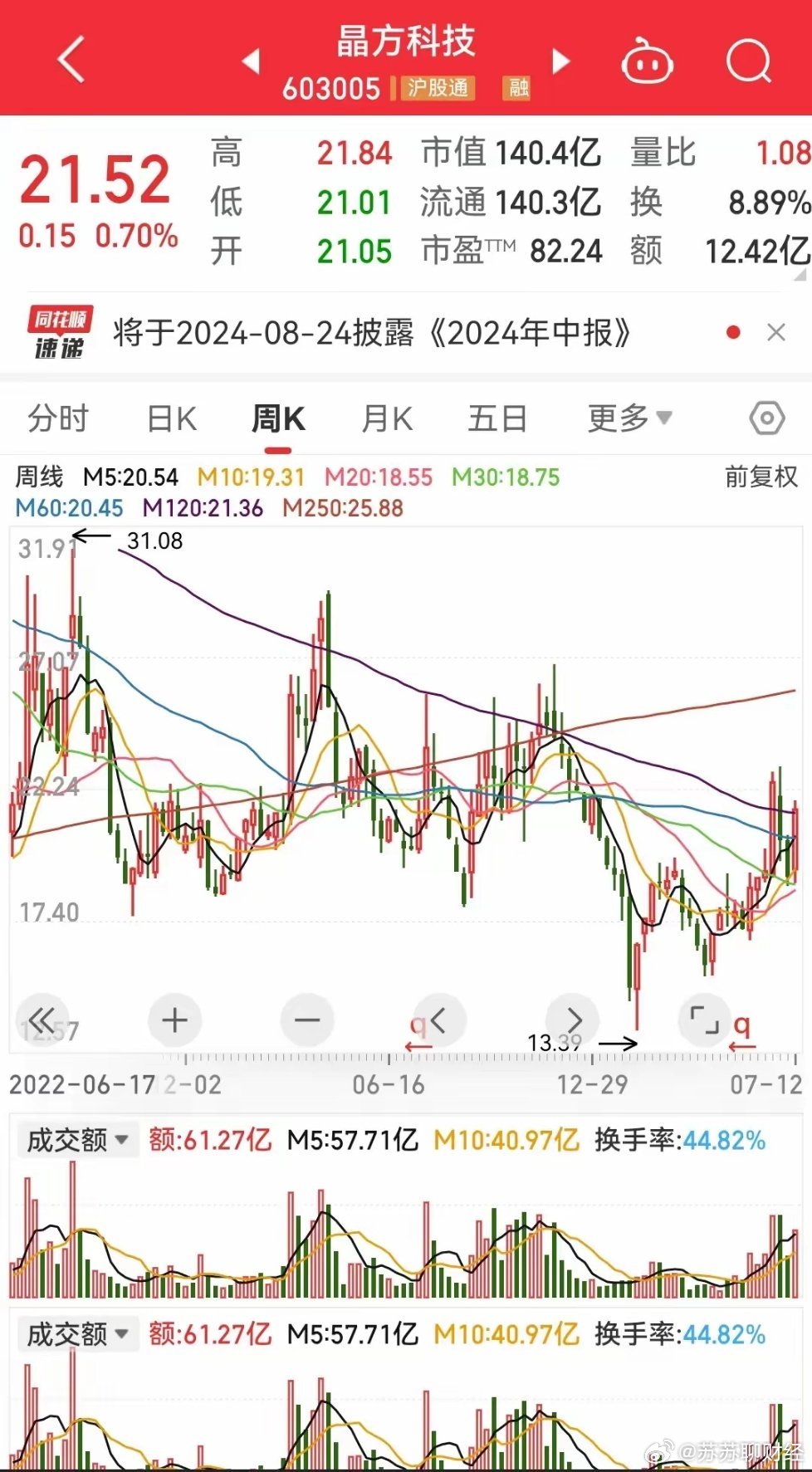Tap the back arrow to exit stock page
Image resolution: width=812 pixels, height=1472 pixels.
click(x=70, y=58)
